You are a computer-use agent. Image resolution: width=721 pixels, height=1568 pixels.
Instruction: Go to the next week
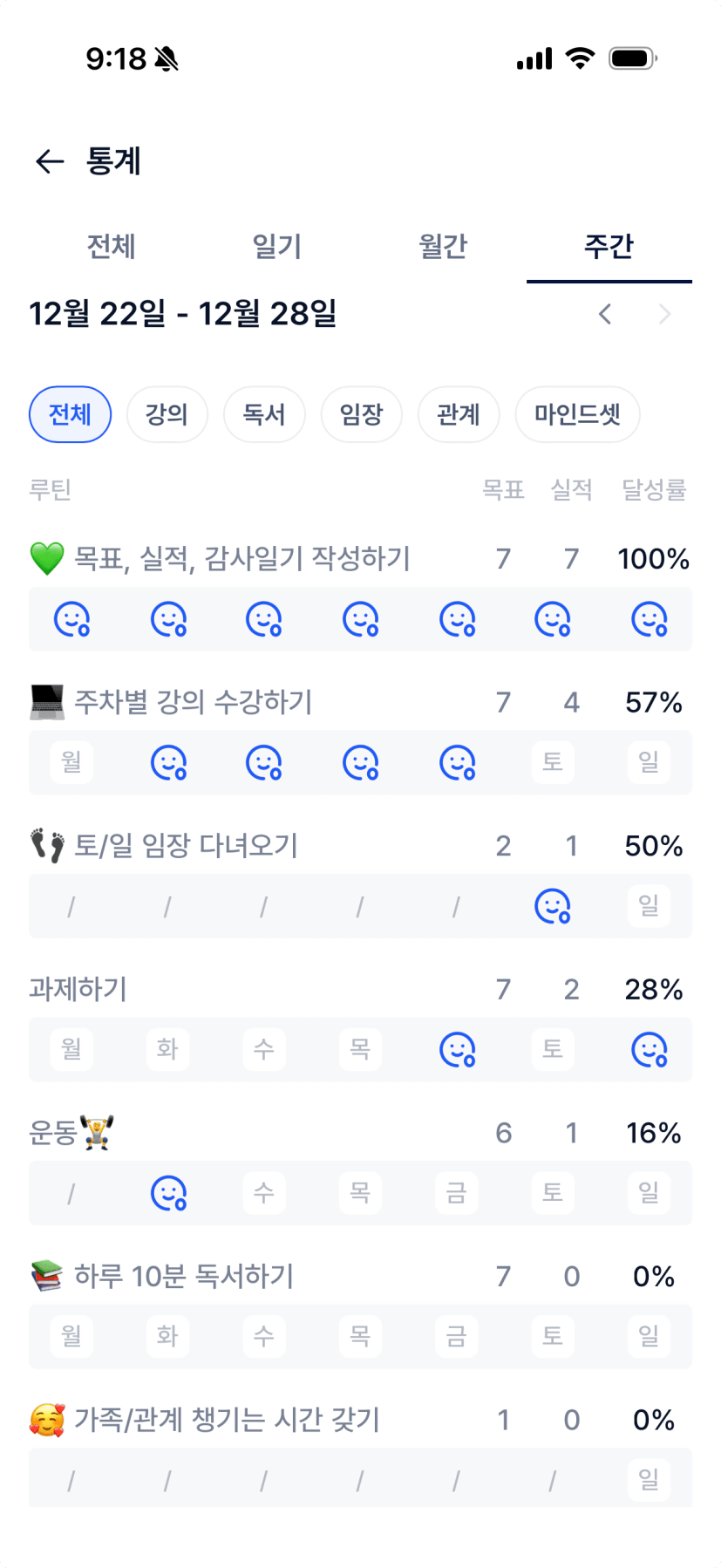pyautogui.click(x=664, y=314)
